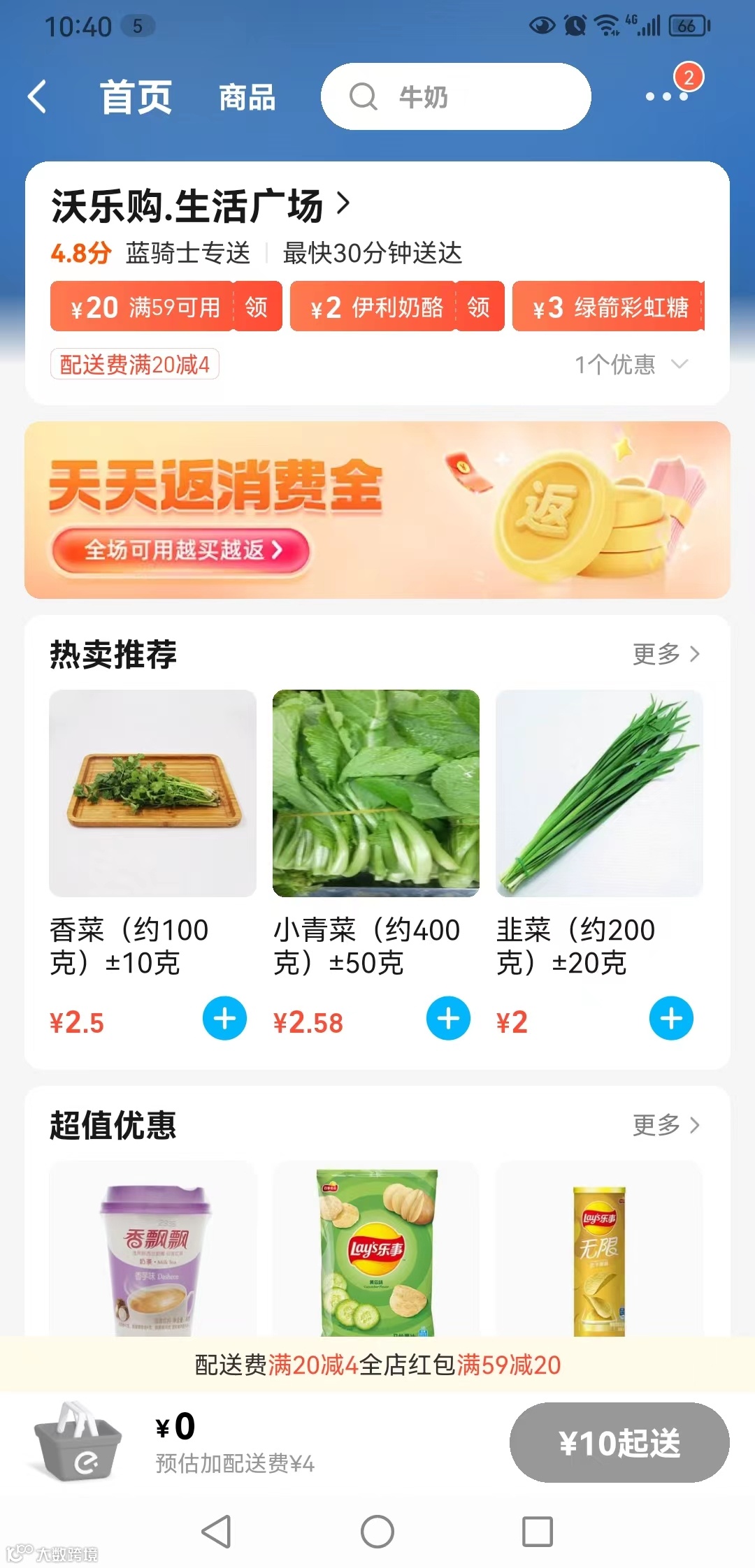Open the 牛奶 search box
Screen dimensions: 755x1568
(x=455, y=96)
